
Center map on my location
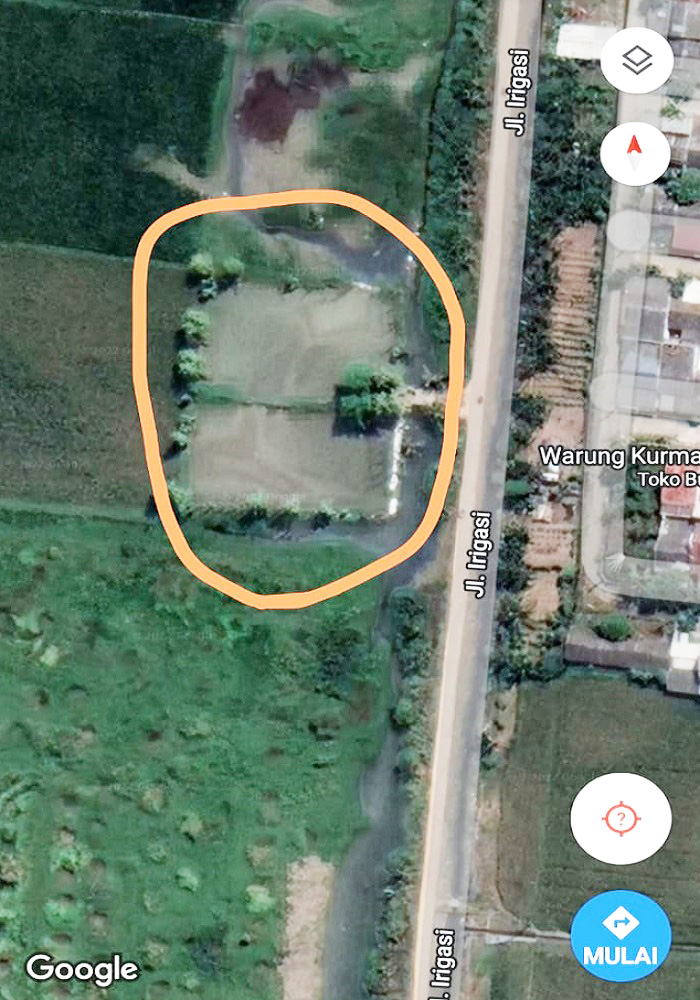click(x=621, y=819)
